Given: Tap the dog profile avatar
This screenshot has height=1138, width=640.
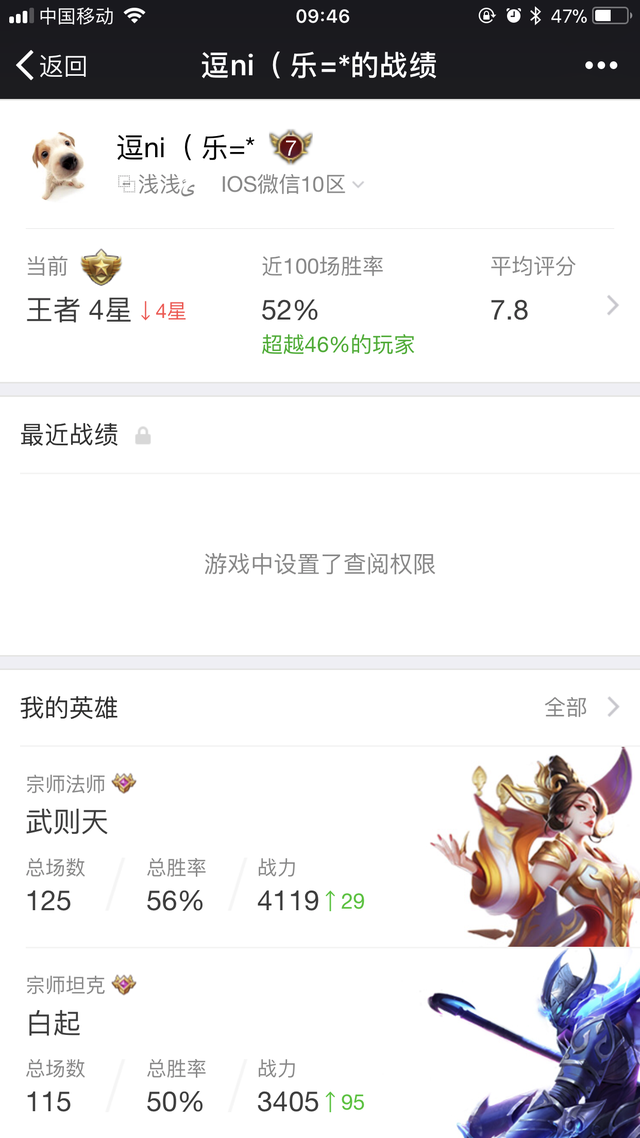Looking at the screenshot, I should click(x=59, y=165).
